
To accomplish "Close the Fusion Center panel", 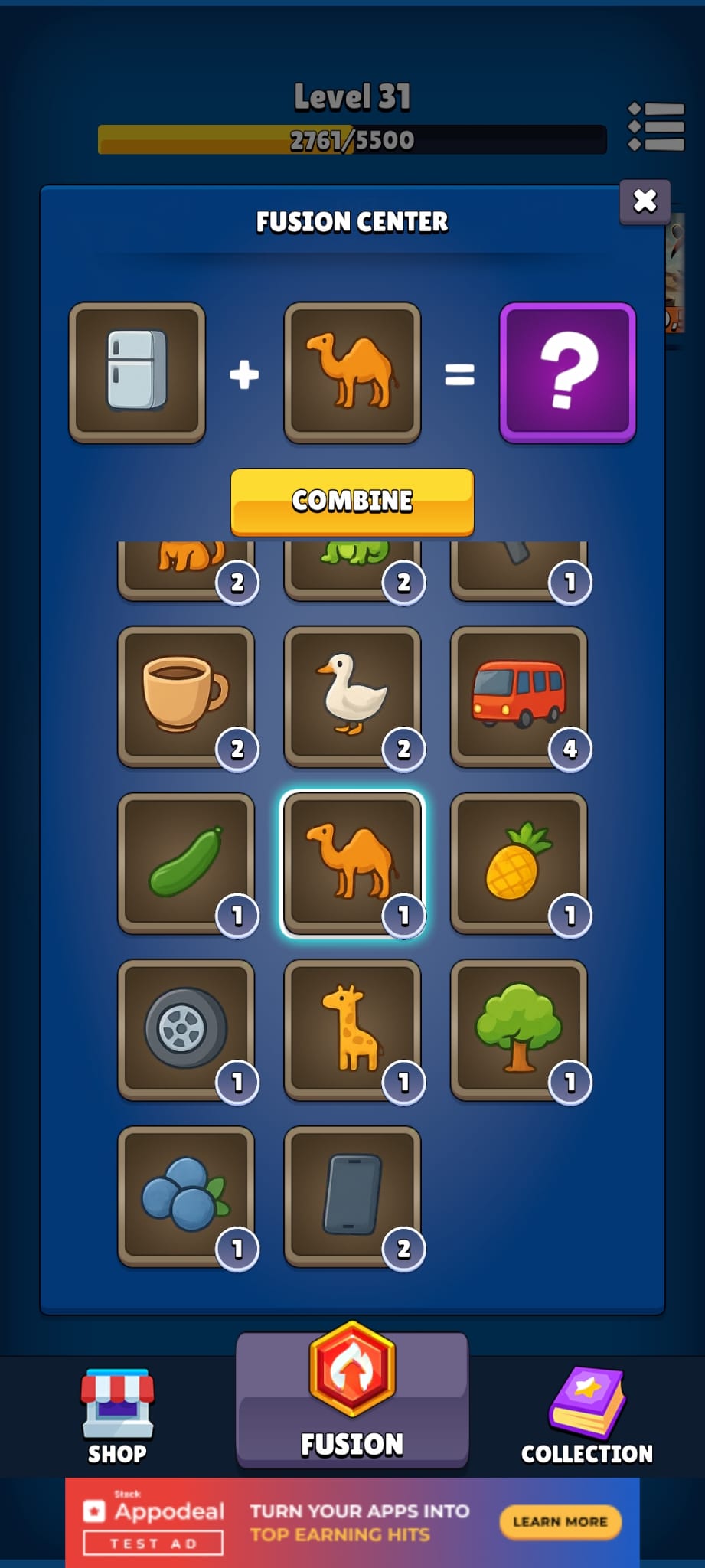I will click(645, 201).
